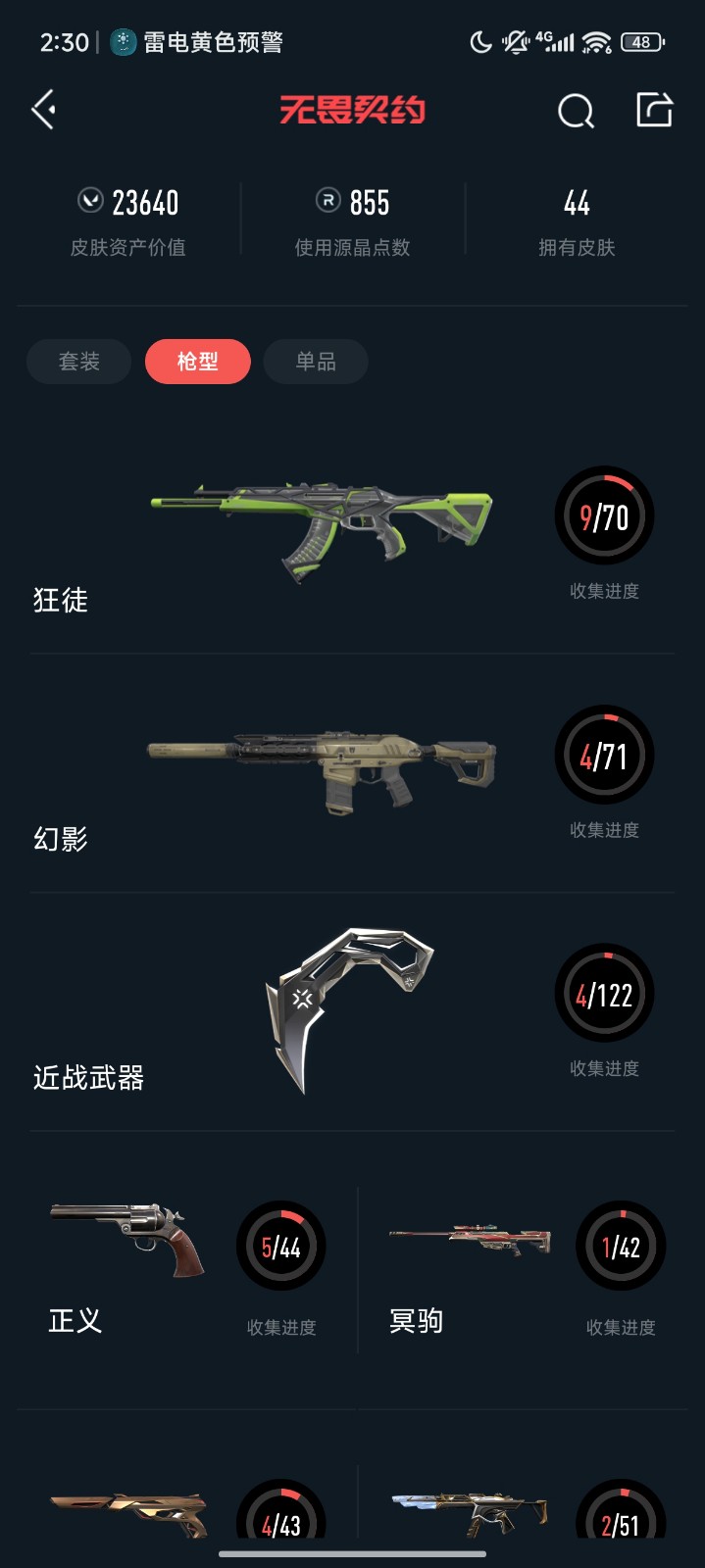
Task: Go back using the top-left arrow
Action: 43,110
